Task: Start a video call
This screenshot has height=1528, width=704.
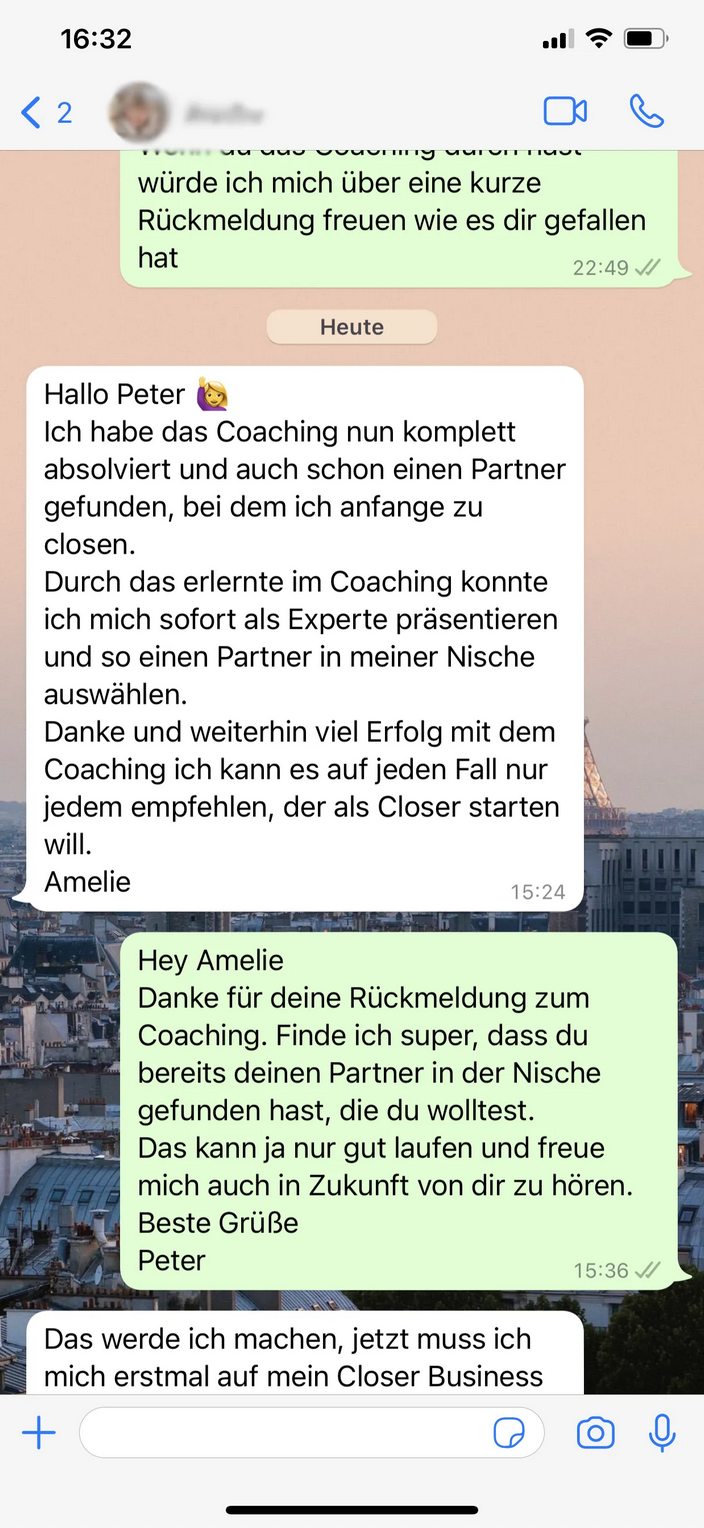Action: (565, 111)
